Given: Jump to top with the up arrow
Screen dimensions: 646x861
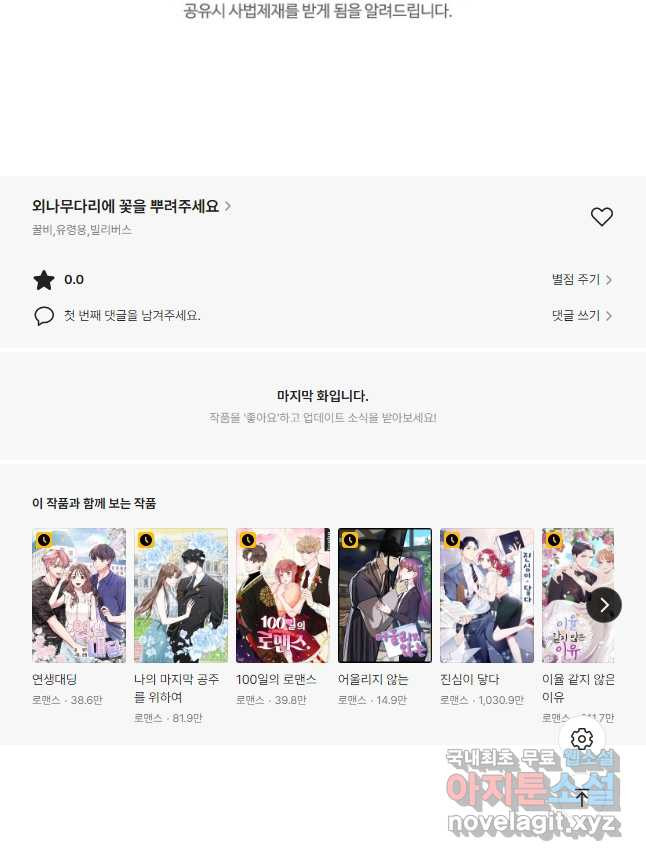Looking at the screenshot, I should pyautogui.click(x=583, y=797).
